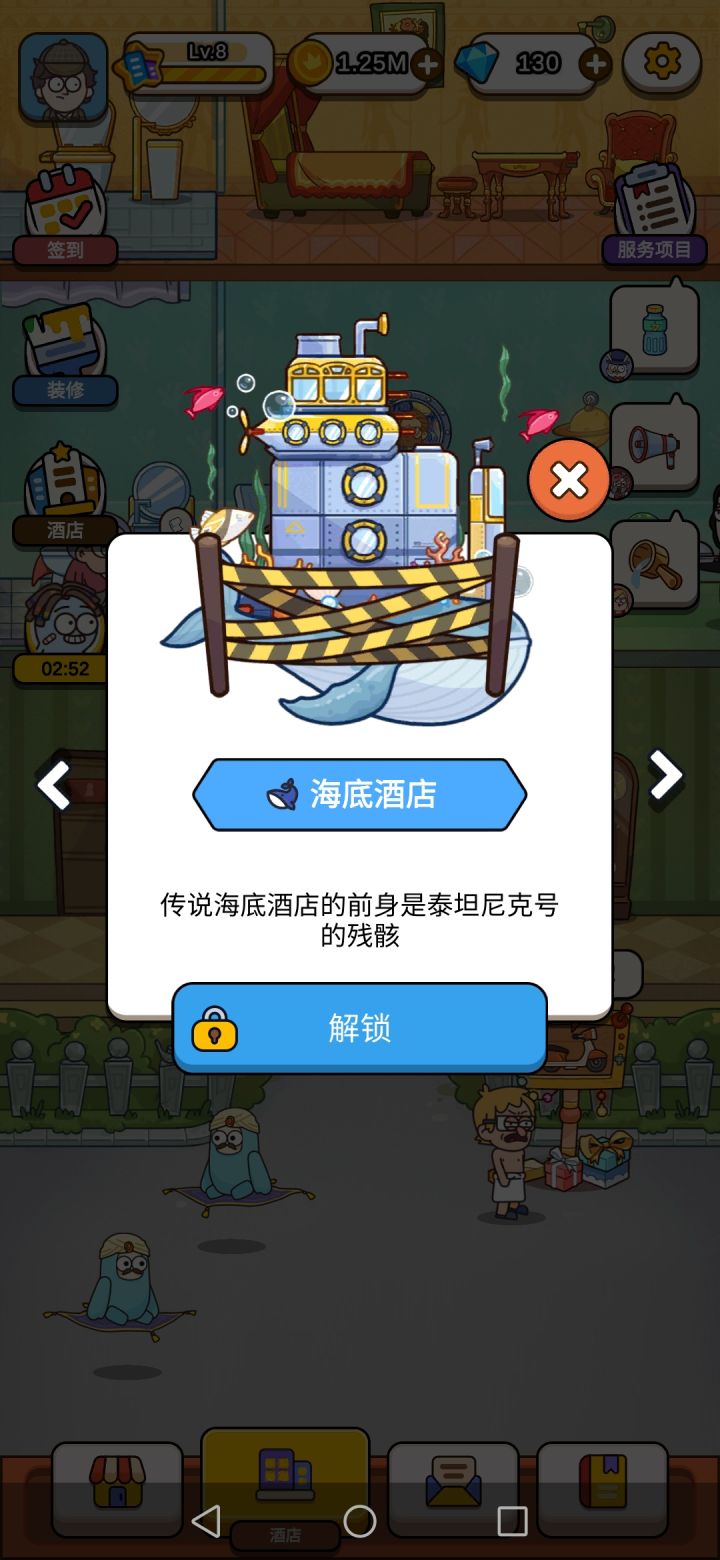720x1560 pixels.
Task: Tap the megaphone announcement bubble
Action: click(655, 445)
